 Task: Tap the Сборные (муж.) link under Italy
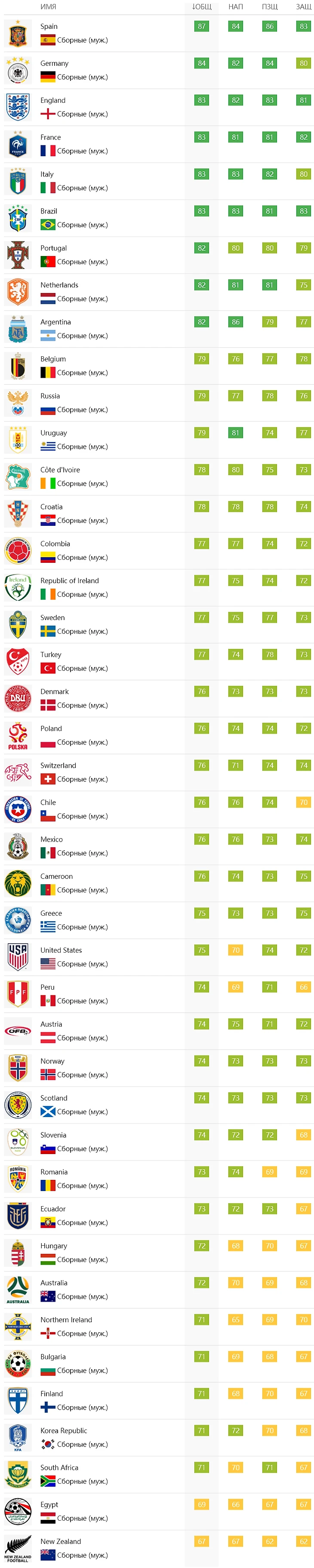[82, 188]
